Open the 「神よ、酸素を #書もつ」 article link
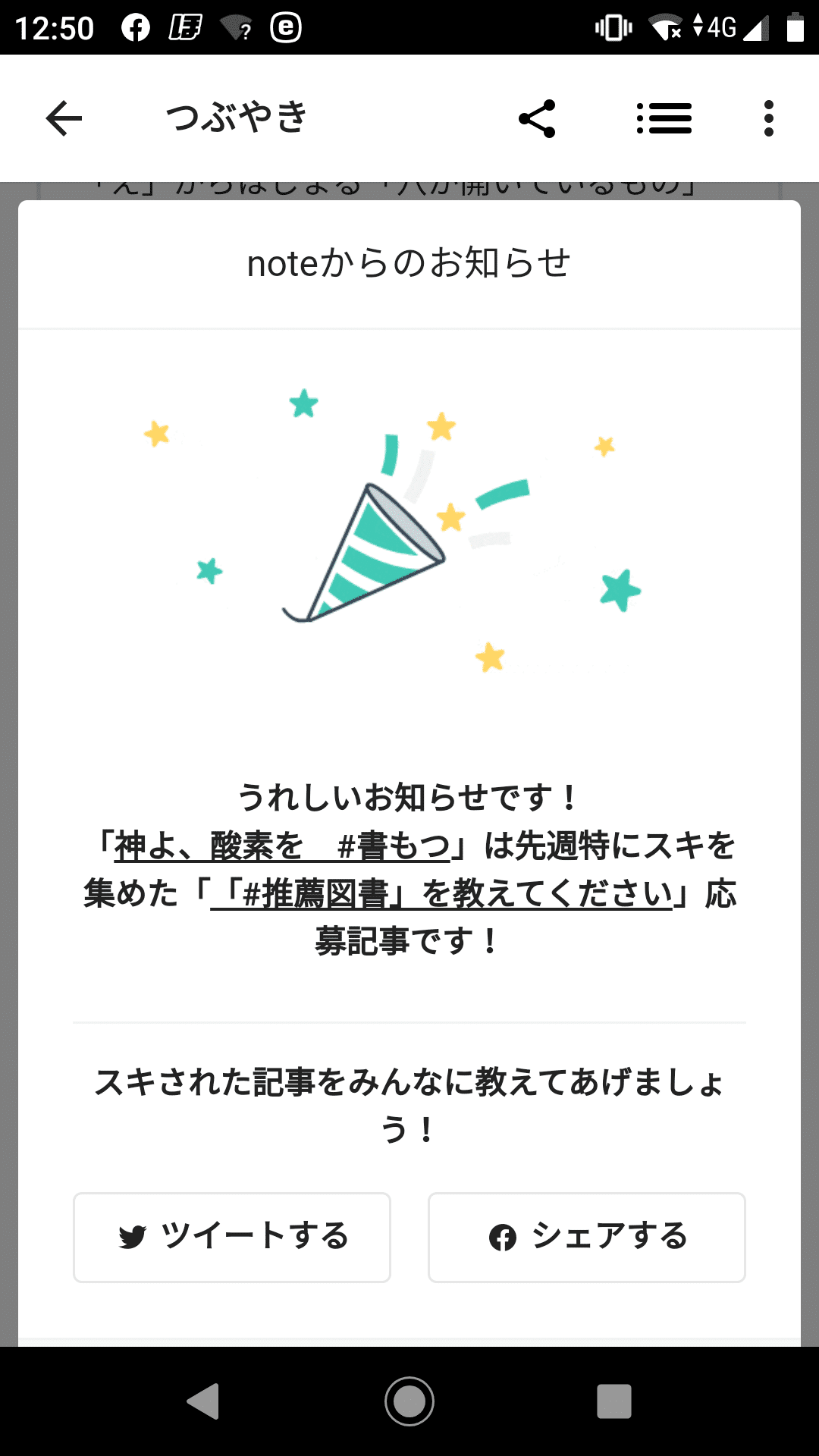 point(282,846)
